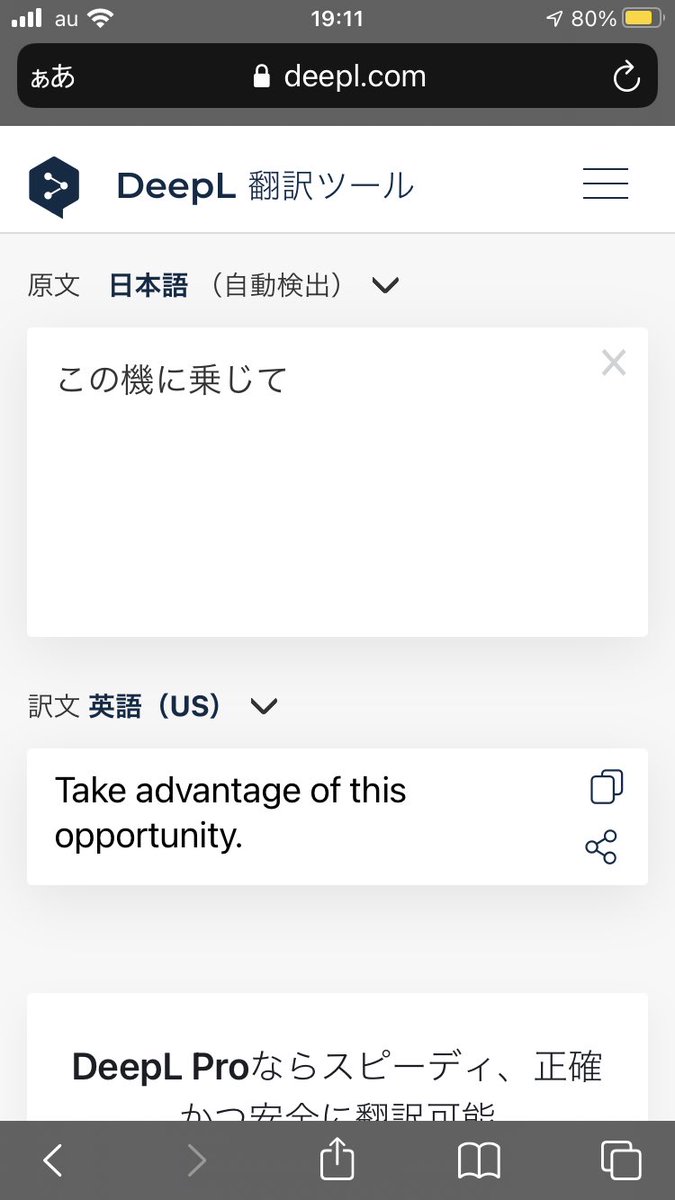Go back in Safari
This screenshot has height=1200, width=675.
pos(53,1160)
